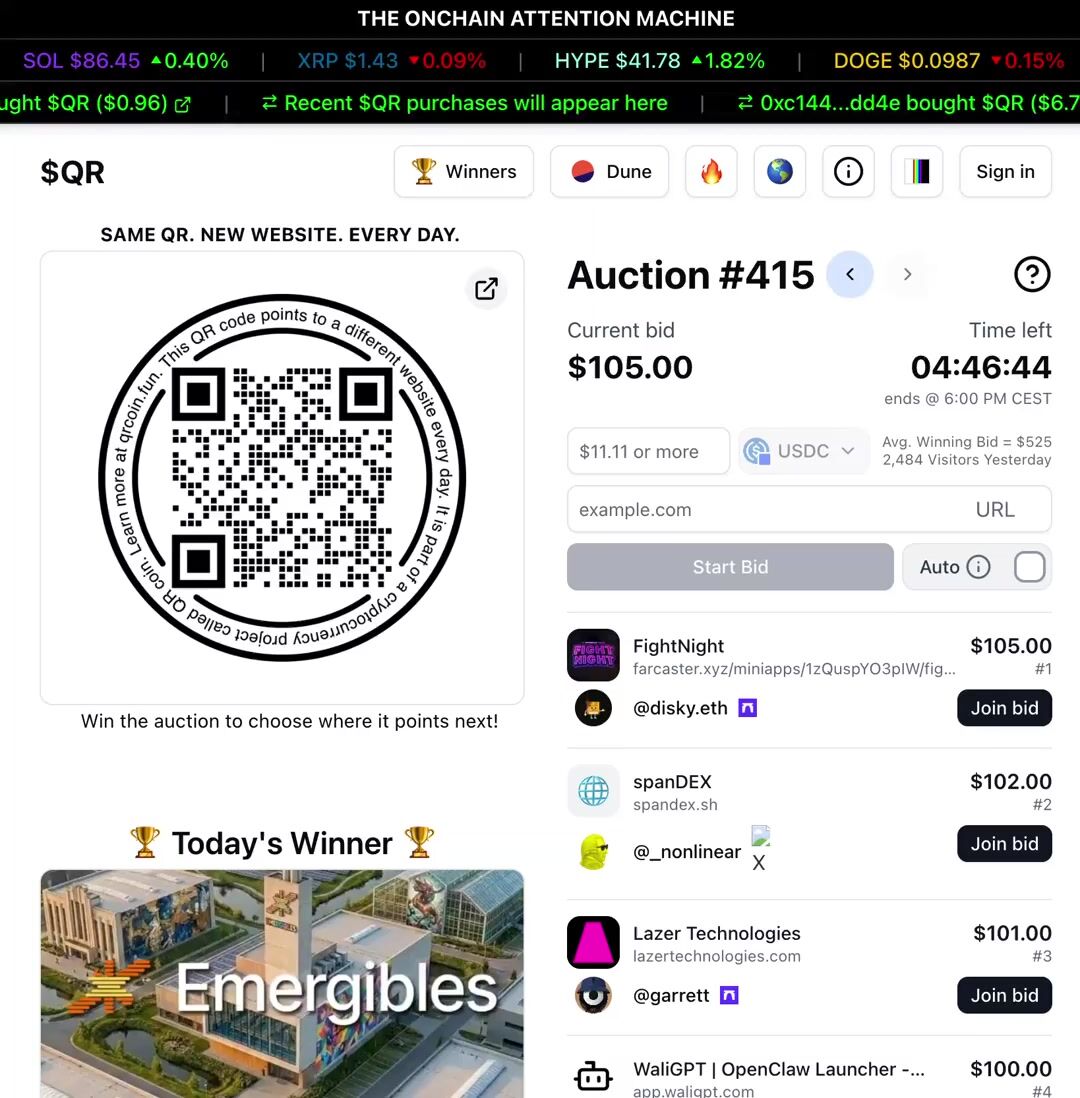1080x1098 pixels.
Task: Enter a bid amount
Action: click(x=648, y=451)
